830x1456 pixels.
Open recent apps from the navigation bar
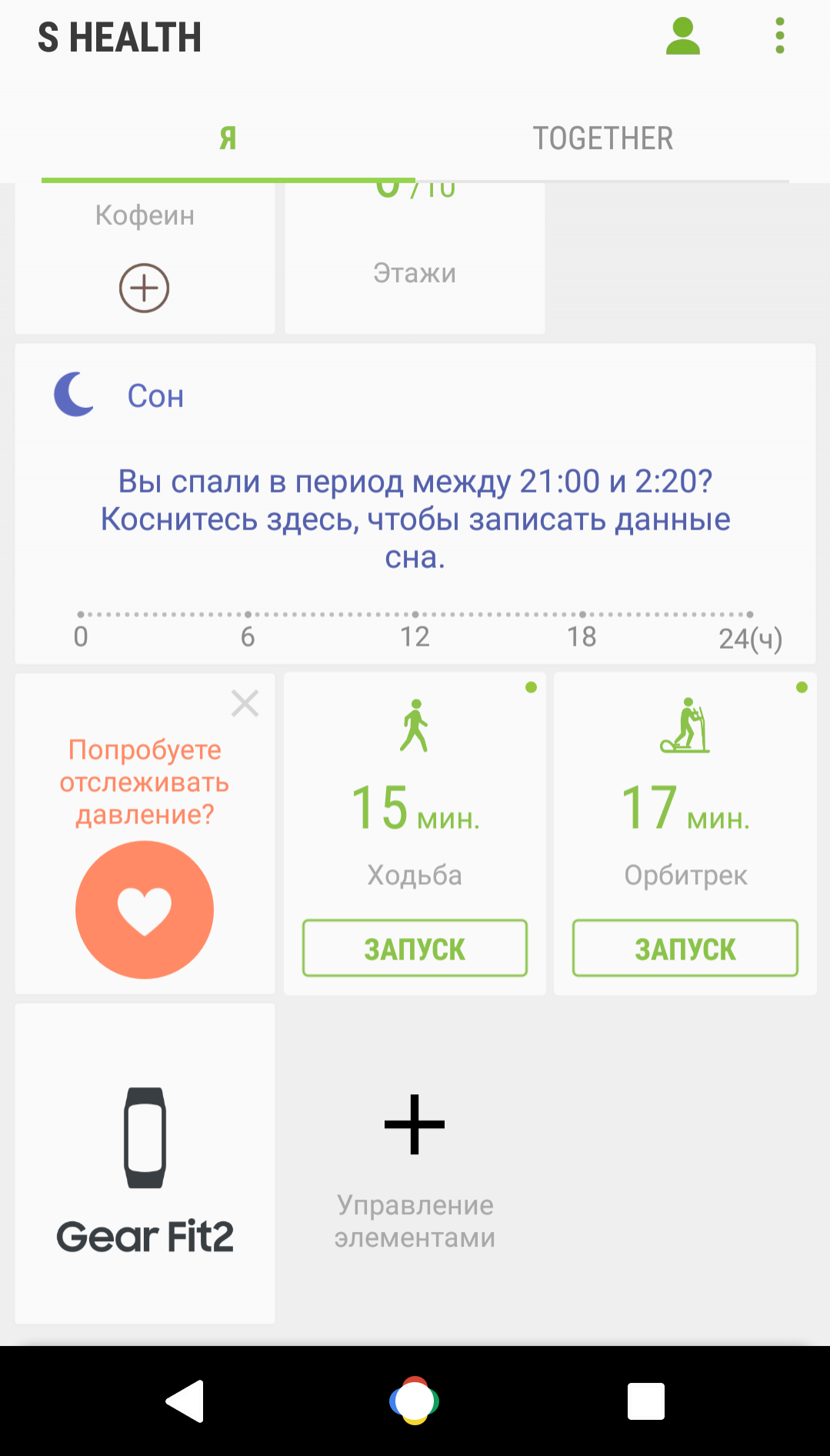point(645,1401)
